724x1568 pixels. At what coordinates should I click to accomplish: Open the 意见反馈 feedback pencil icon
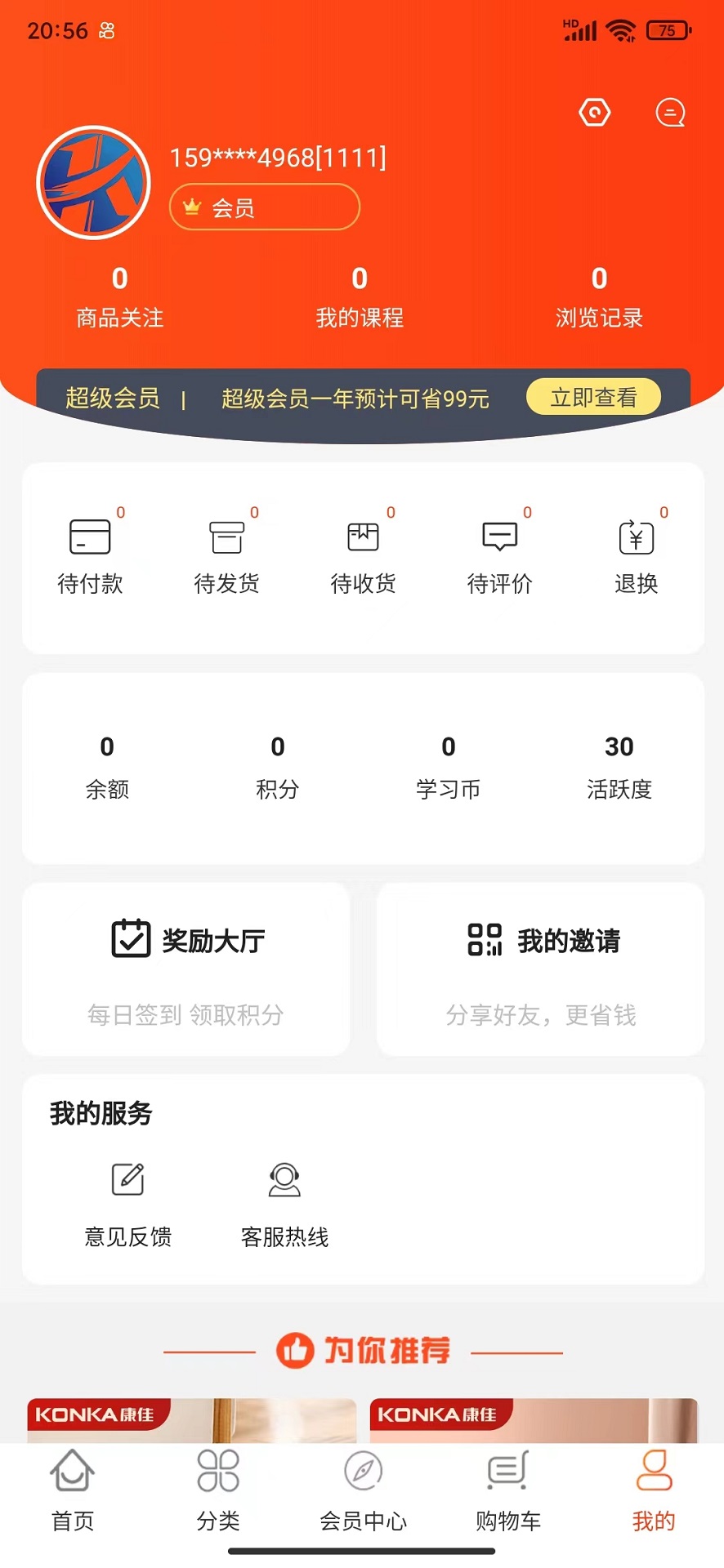[127, 1179]
